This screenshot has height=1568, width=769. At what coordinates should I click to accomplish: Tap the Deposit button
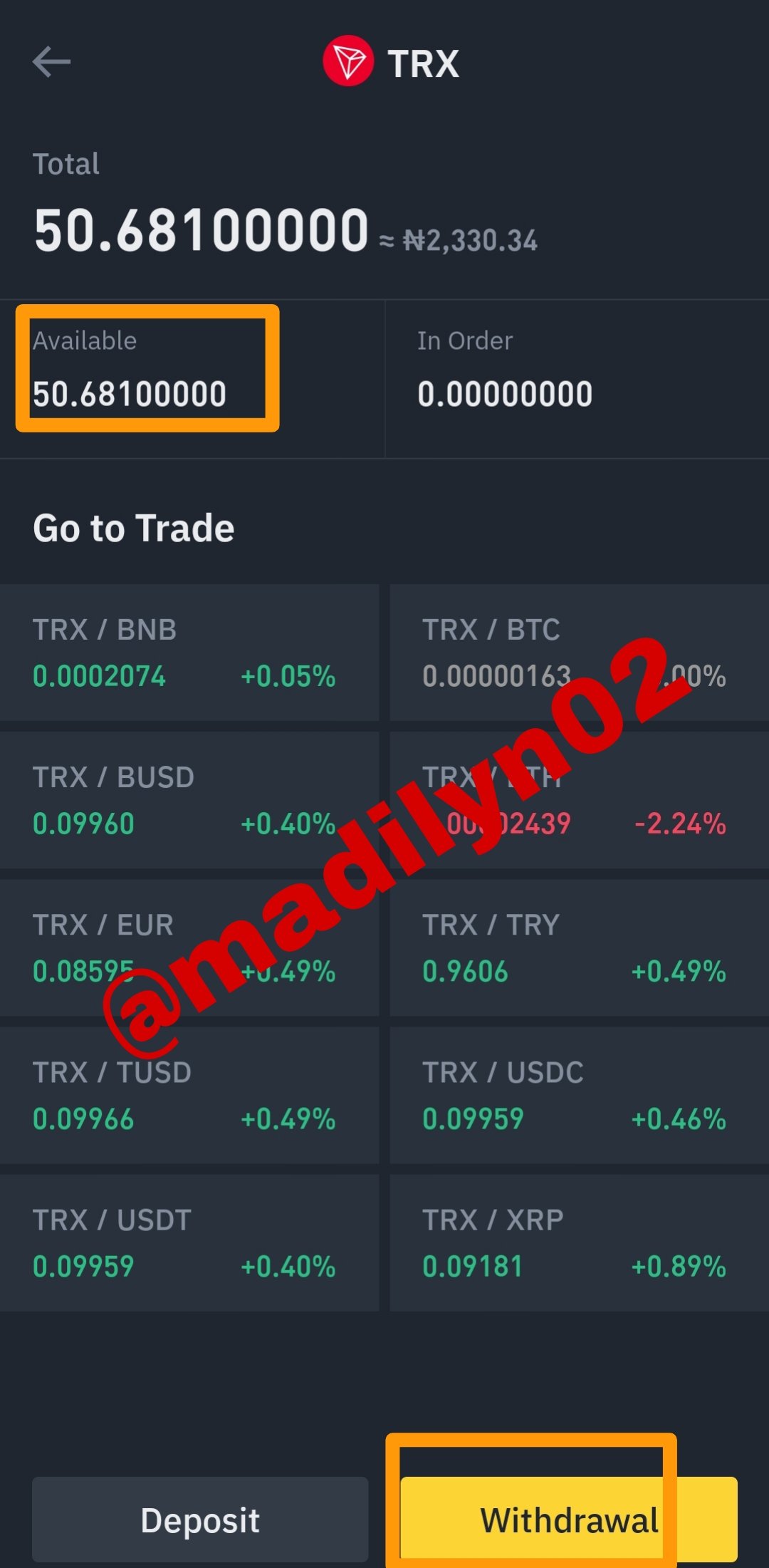tap(200, 1520)
